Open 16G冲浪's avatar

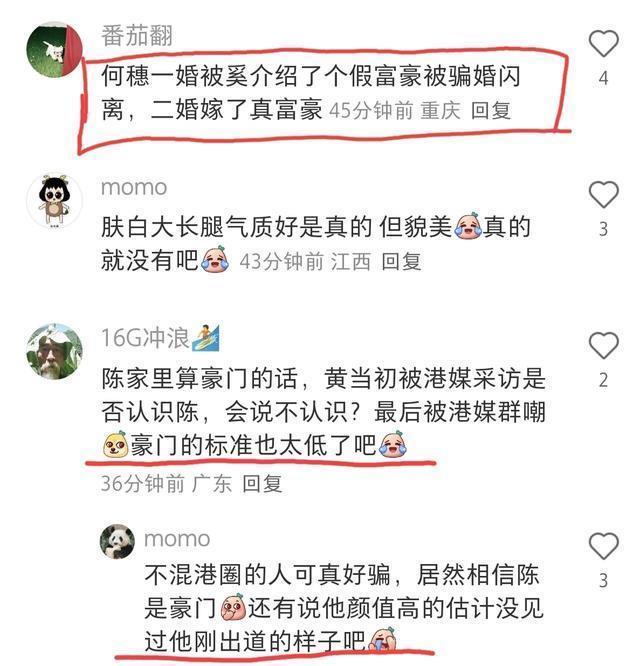coord(54,351)
